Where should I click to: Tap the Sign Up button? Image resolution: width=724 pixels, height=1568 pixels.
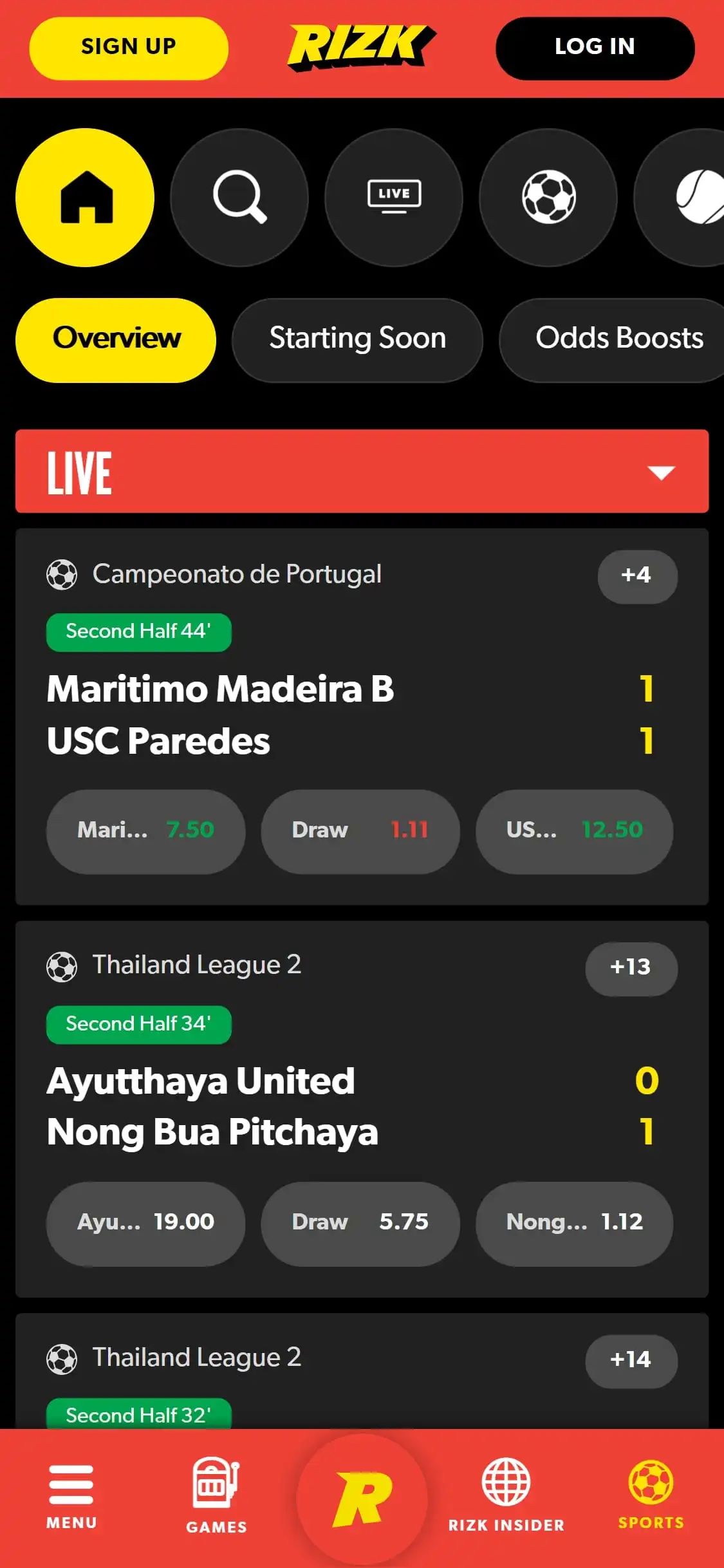pos(129,48)
